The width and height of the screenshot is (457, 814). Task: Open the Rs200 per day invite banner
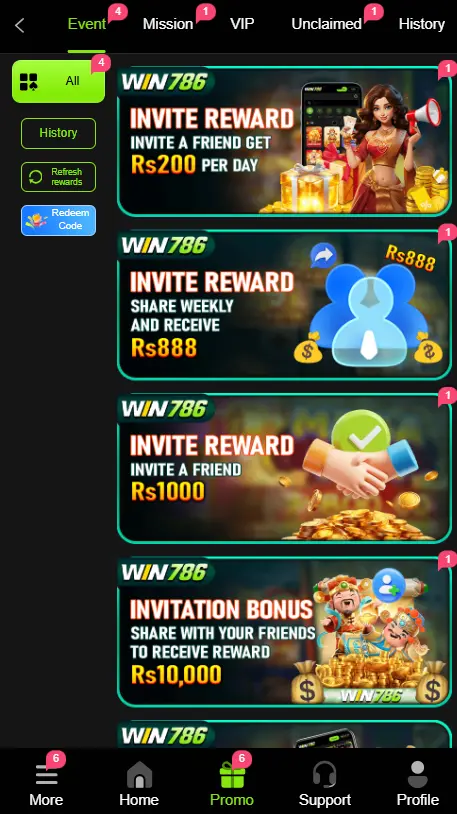pyautogui.click(x=284, y=141)
